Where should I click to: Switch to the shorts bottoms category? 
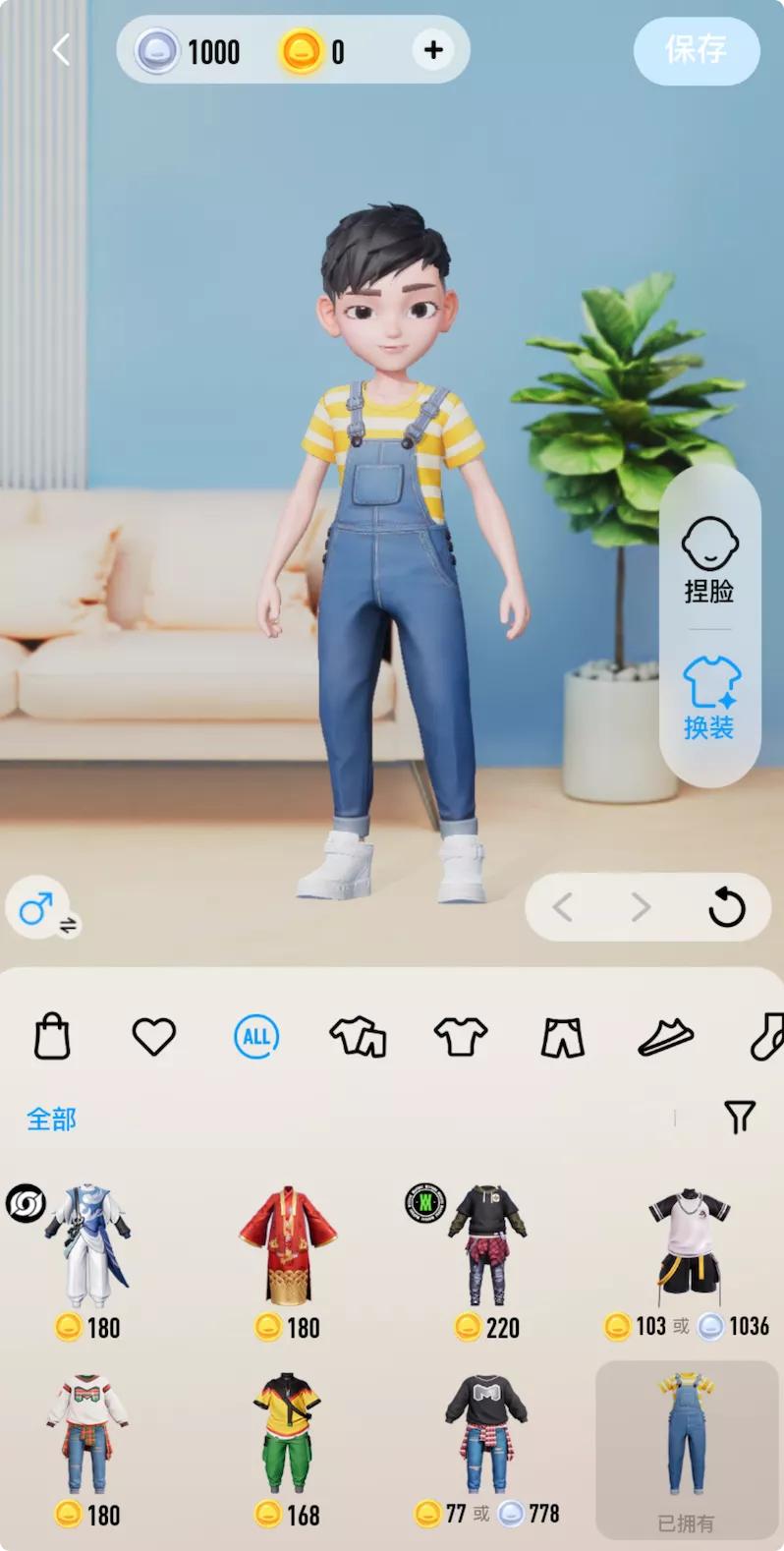pyautogui.click(x=563, y=1036)
